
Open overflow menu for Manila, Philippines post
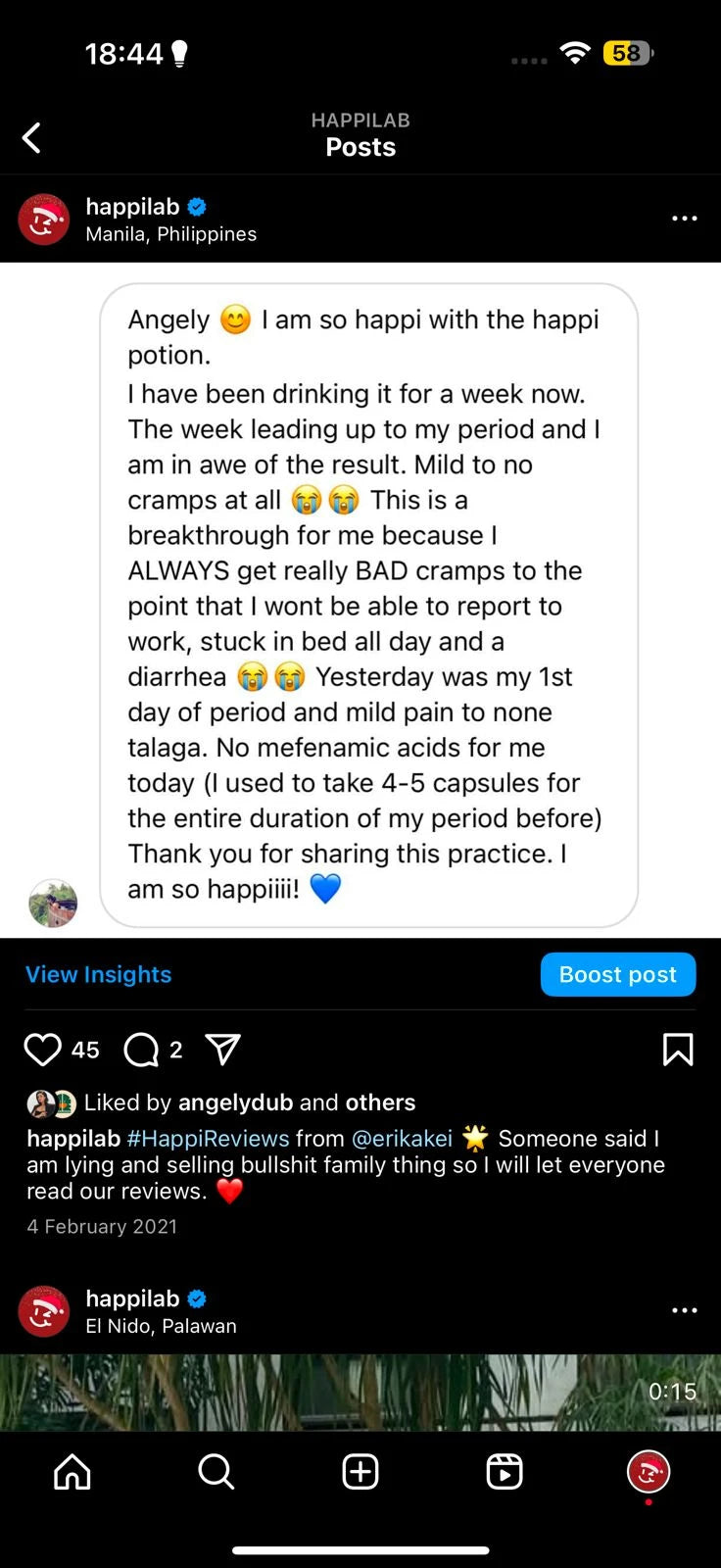coord(684,219)
